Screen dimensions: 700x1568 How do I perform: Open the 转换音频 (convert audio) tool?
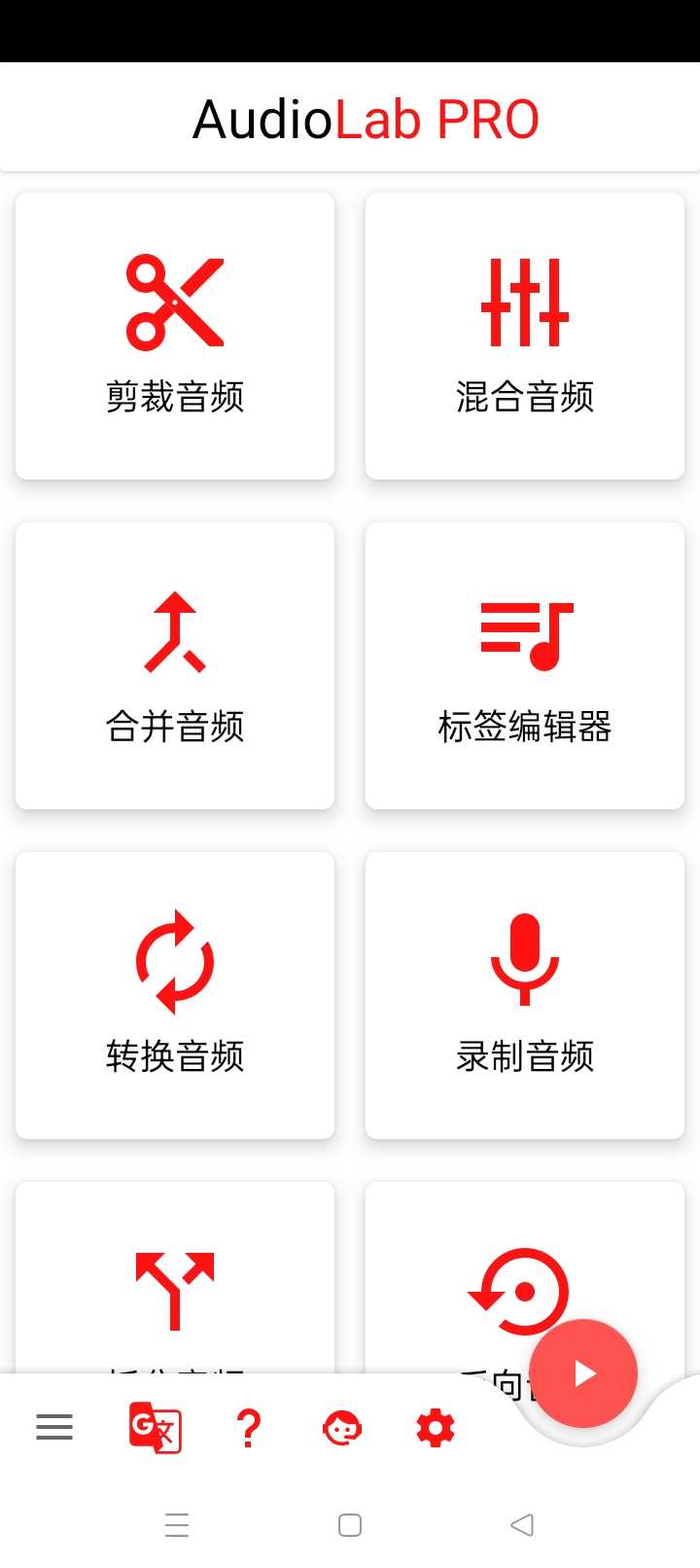(175, 995)
